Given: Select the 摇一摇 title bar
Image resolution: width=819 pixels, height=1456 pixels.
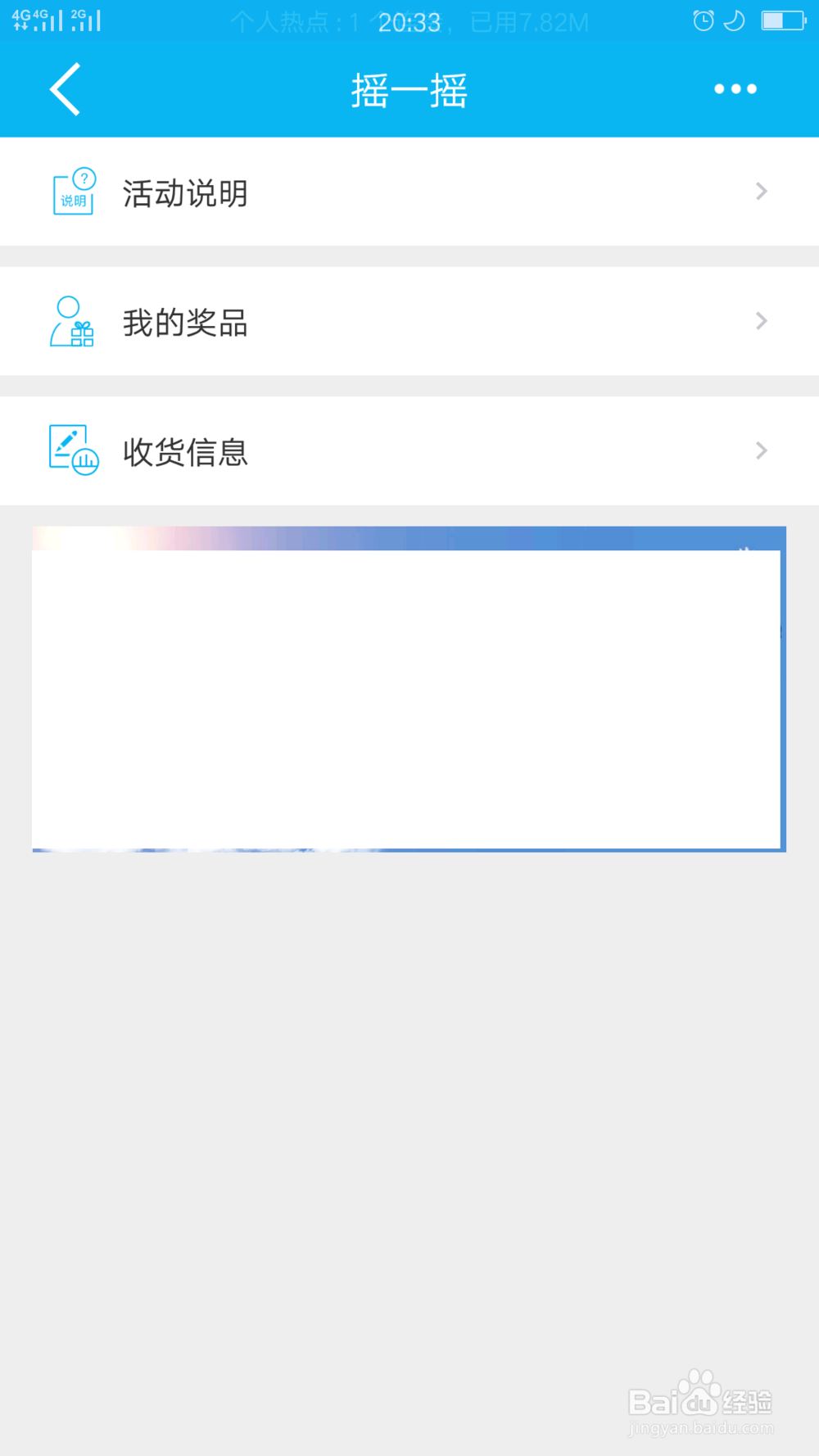Looking at the screenshot, I should tap(407, 90).
